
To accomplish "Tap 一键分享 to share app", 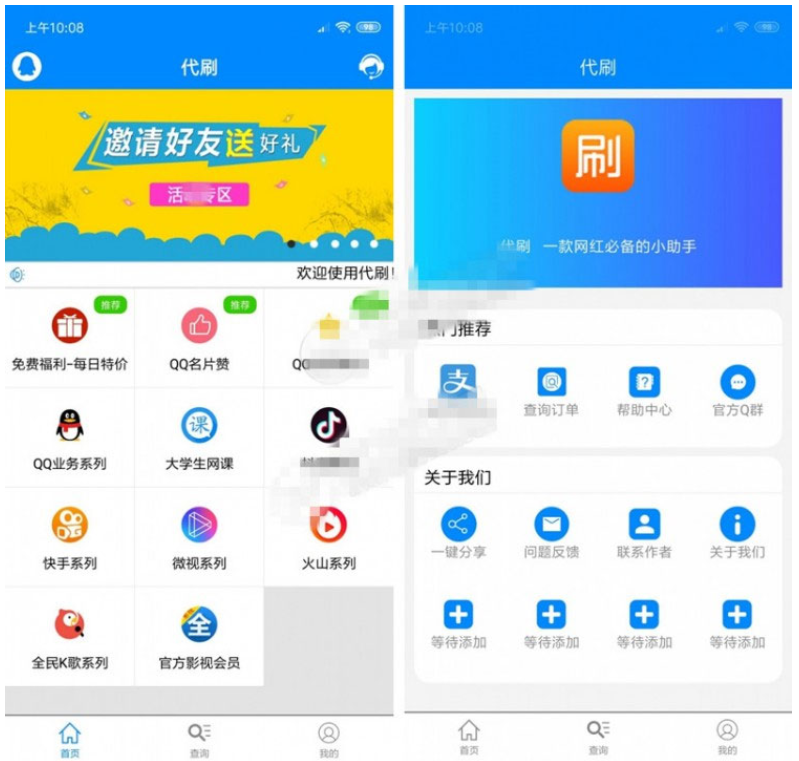I will tap(458, 532).
